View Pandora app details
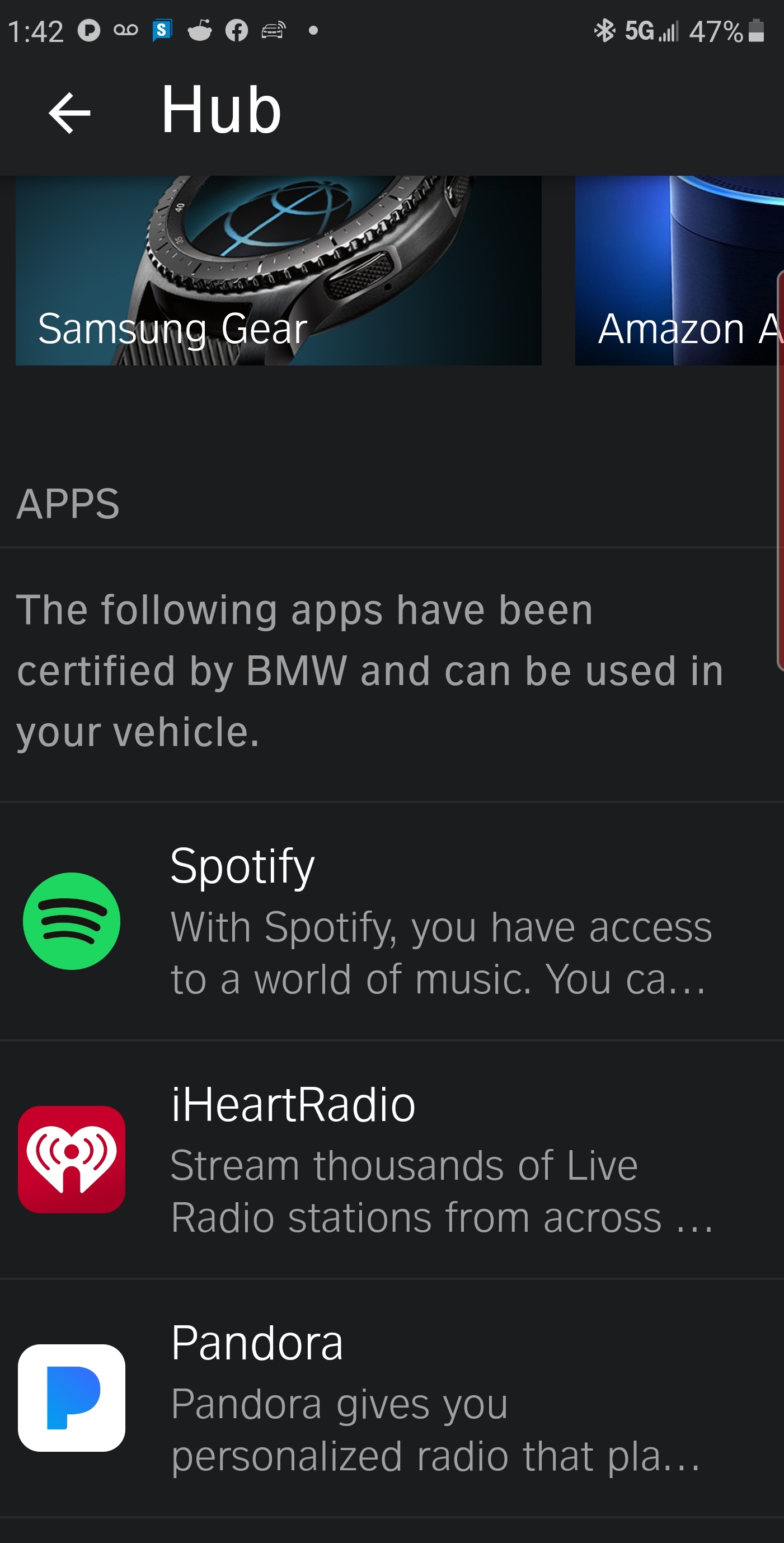 (x=392, y=1397)
